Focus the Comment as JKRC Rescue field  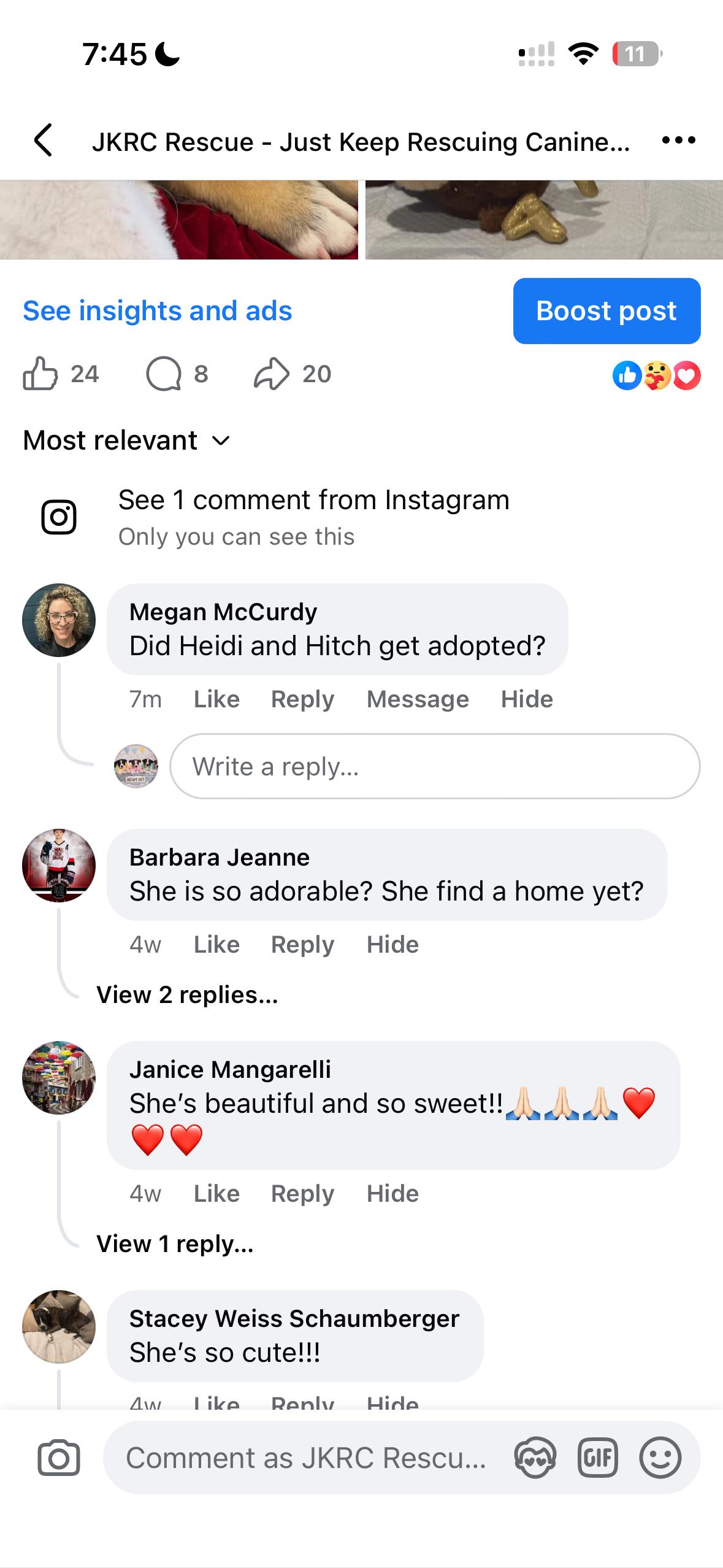coord(305,1458)
